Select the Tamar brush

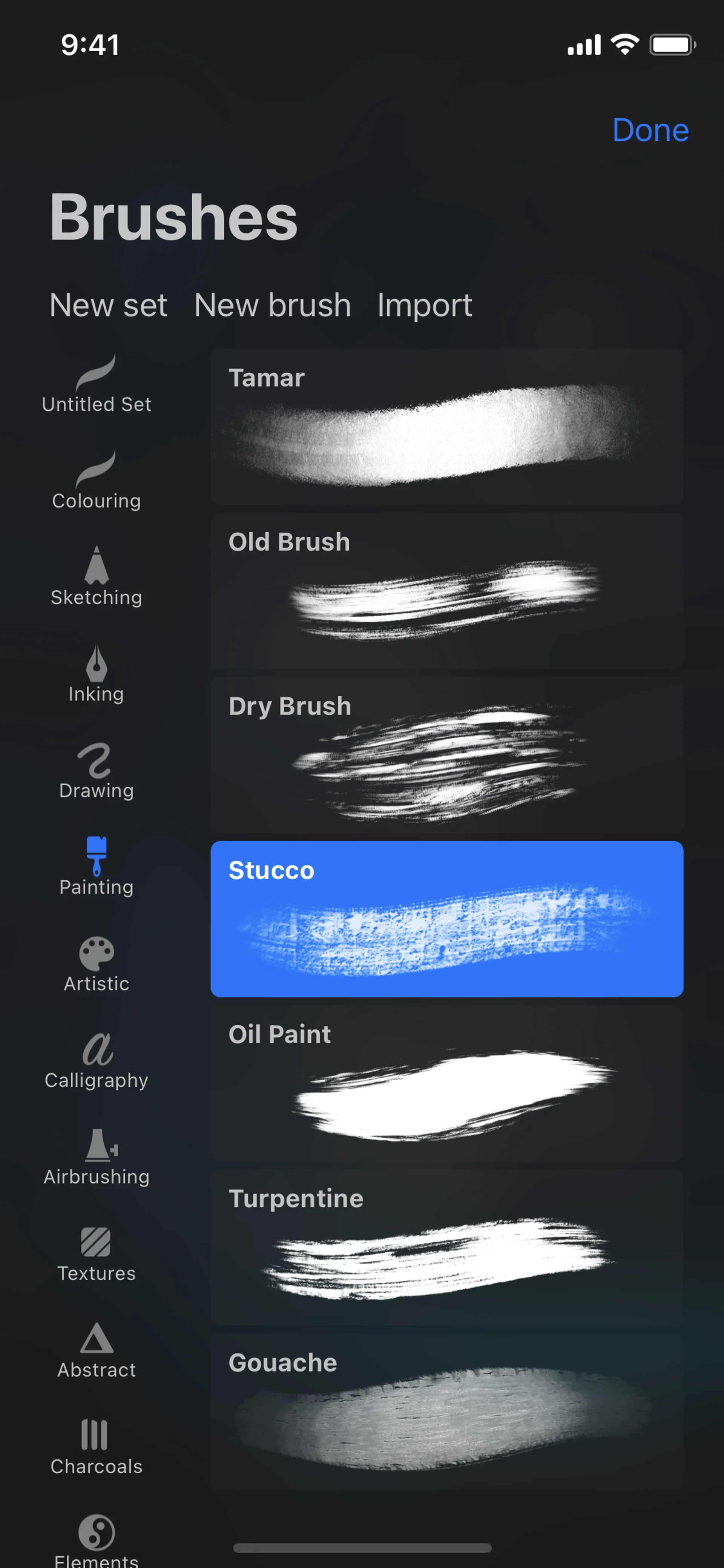point(446,427)
